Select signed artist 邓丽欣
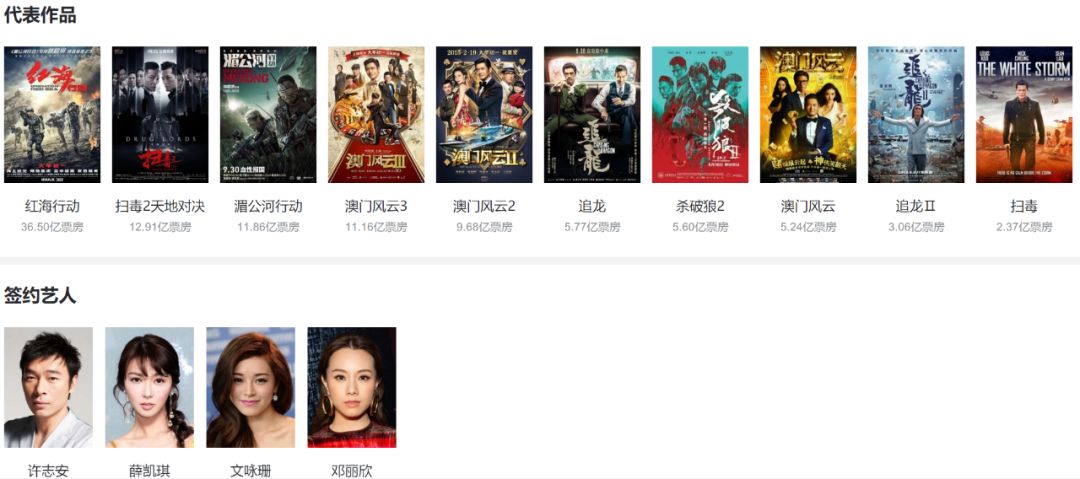 click(351, 387)
